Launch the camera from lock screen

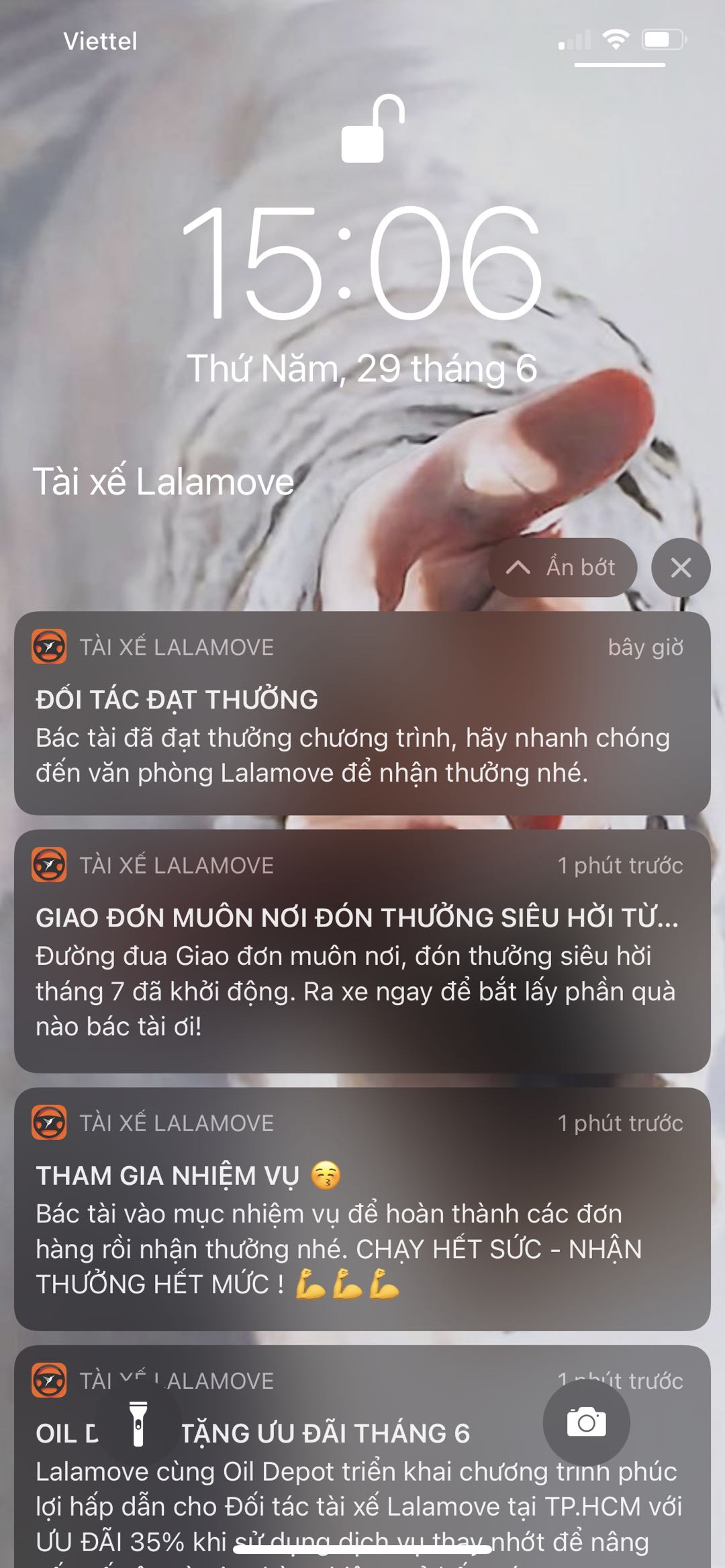click(586, 1422)
